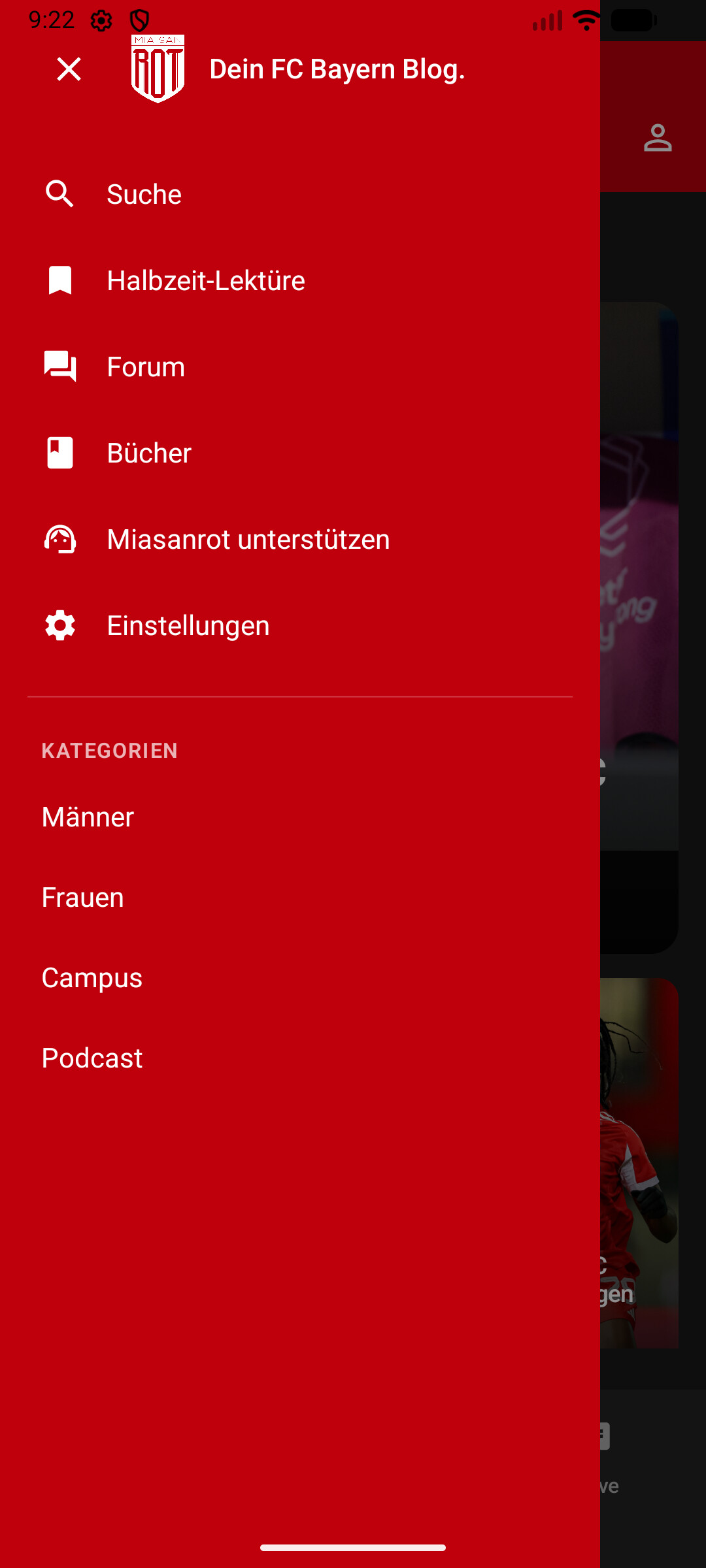This screenshot has width=706, height=1568.
Task: Open the Campus category
Action: pyautogui.click(x=92, y=977)
